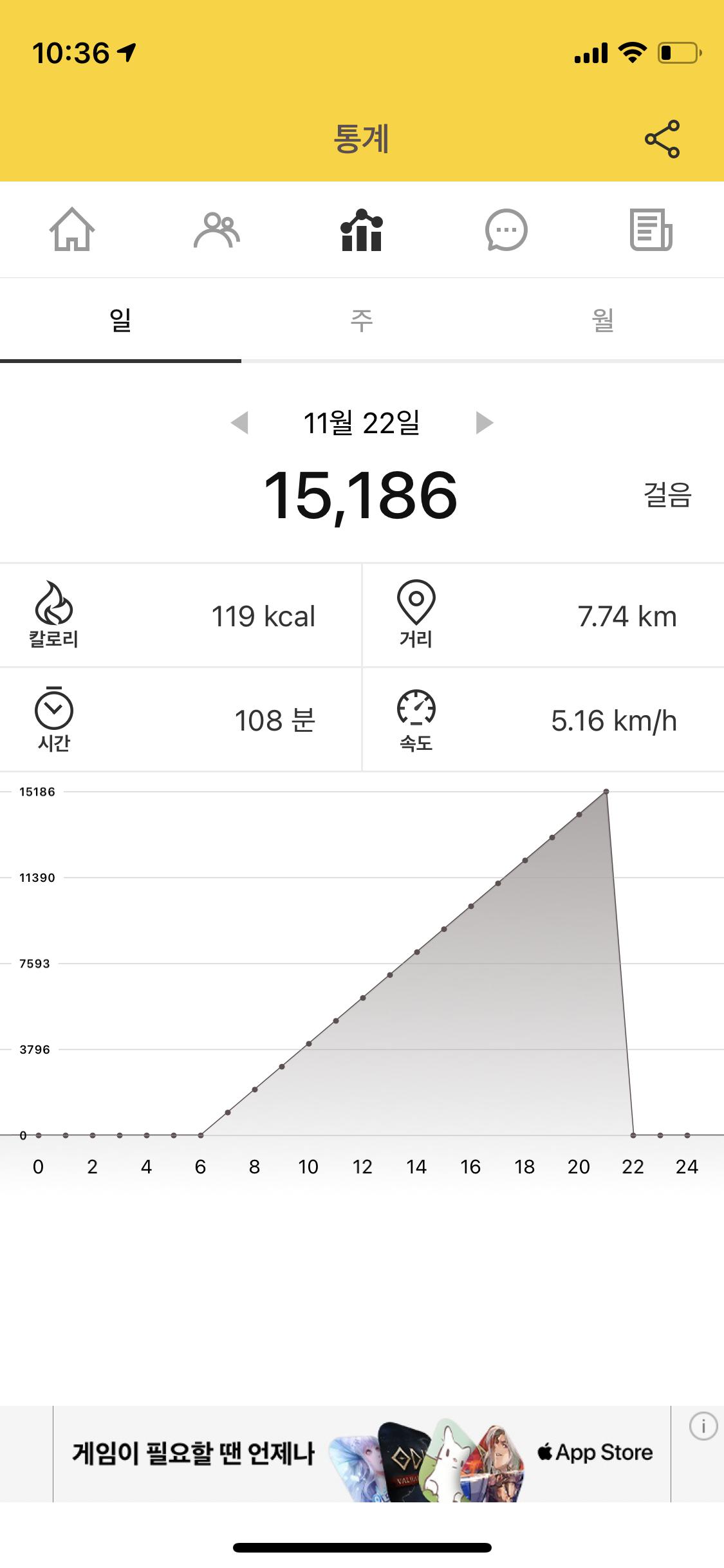Select the statistics chart tab

point(362,230)
